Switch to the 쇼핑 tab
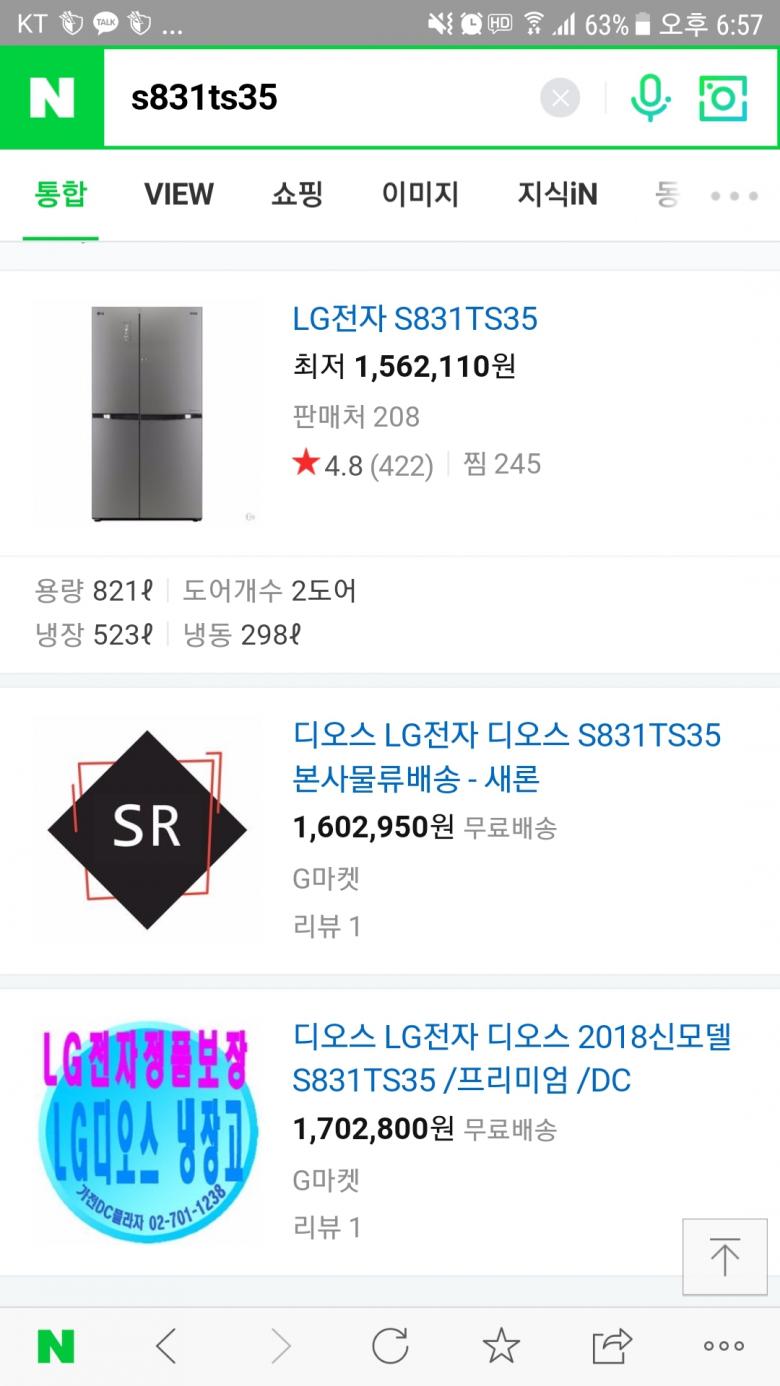The height and width of the screenshot is (1386, 780). click(297, 194)
